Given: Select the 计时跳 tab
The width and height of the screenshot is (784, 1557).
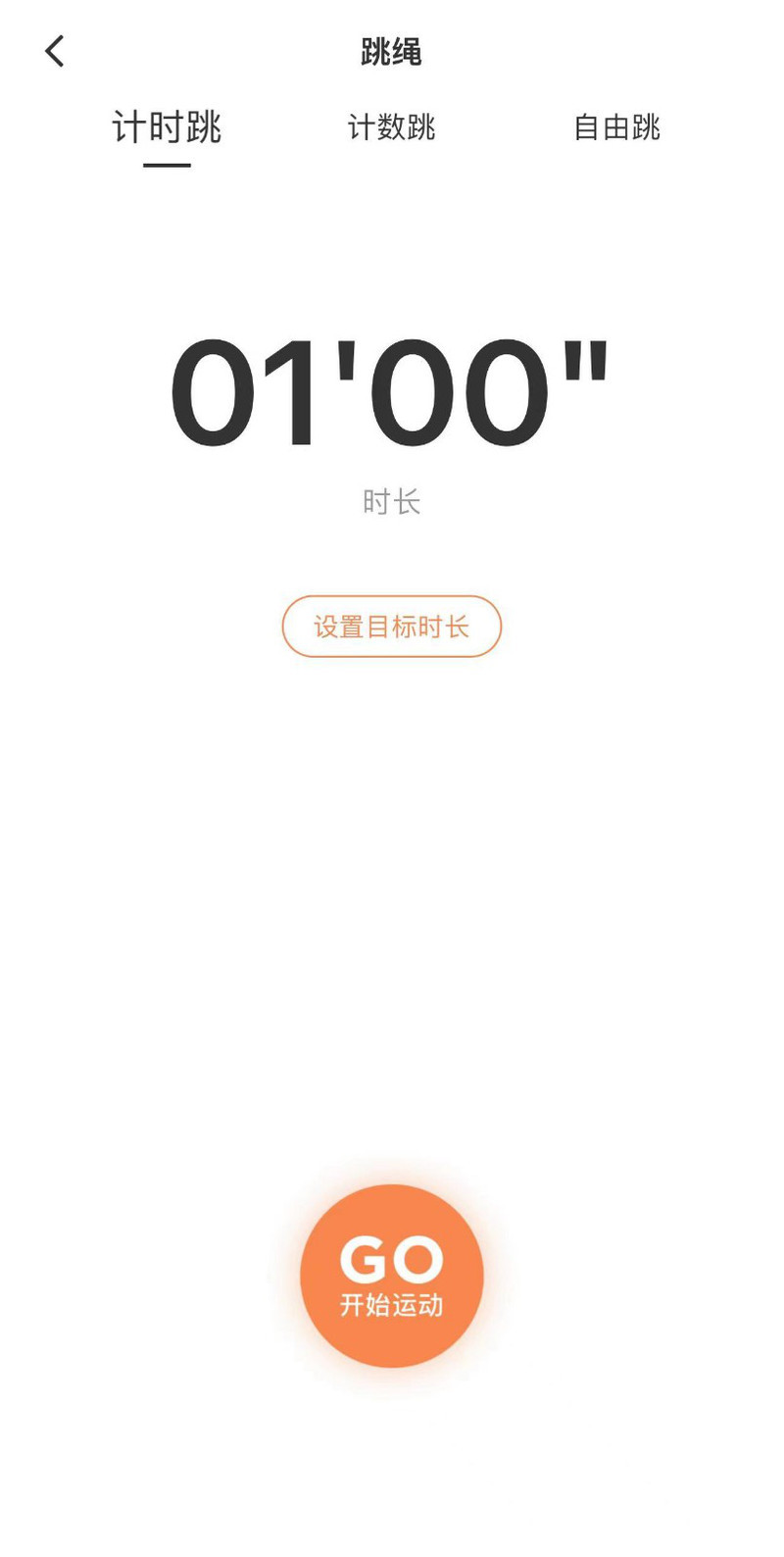Looking at the screenshot, I should tap(167, 128).
